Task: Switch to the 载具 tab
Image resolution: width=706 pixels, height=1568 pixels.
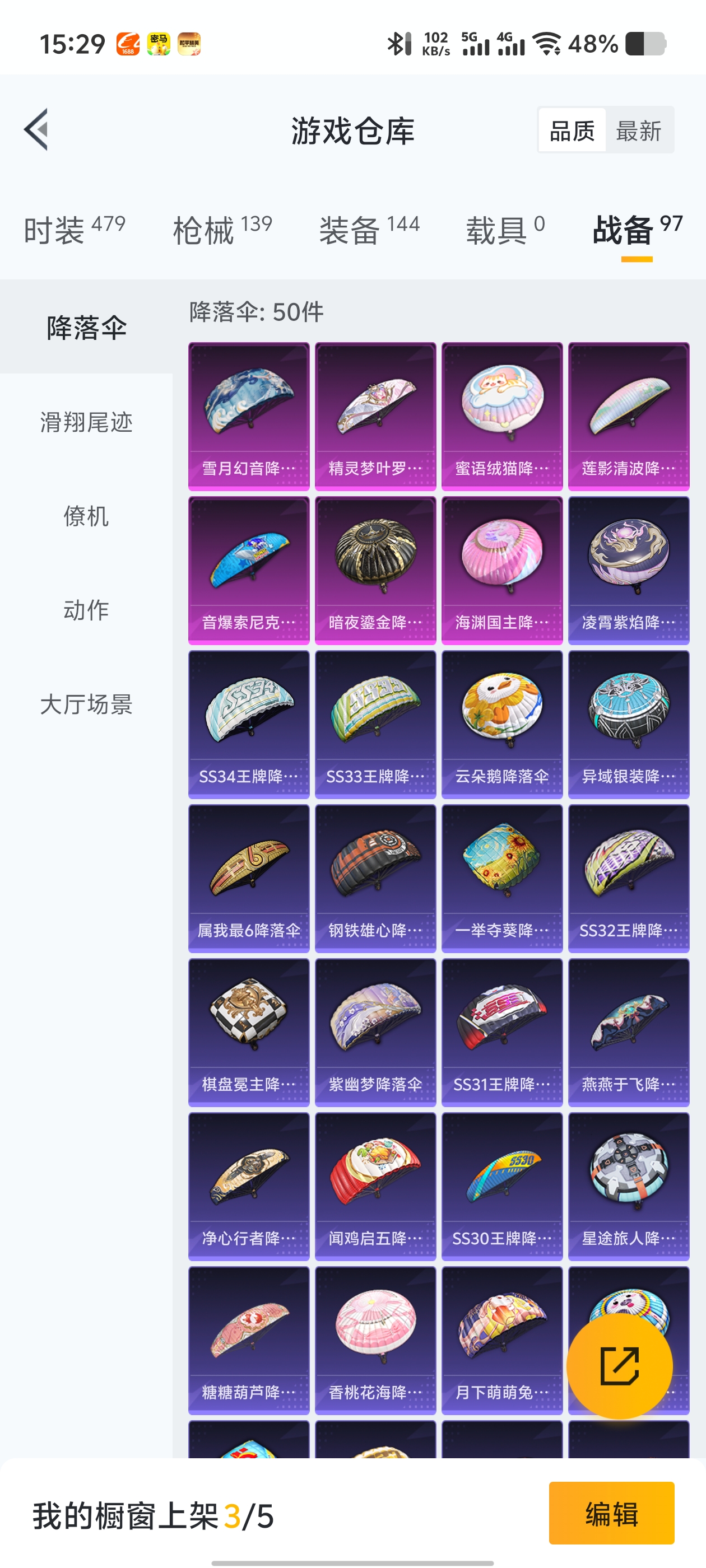Action: click(505, 230)
